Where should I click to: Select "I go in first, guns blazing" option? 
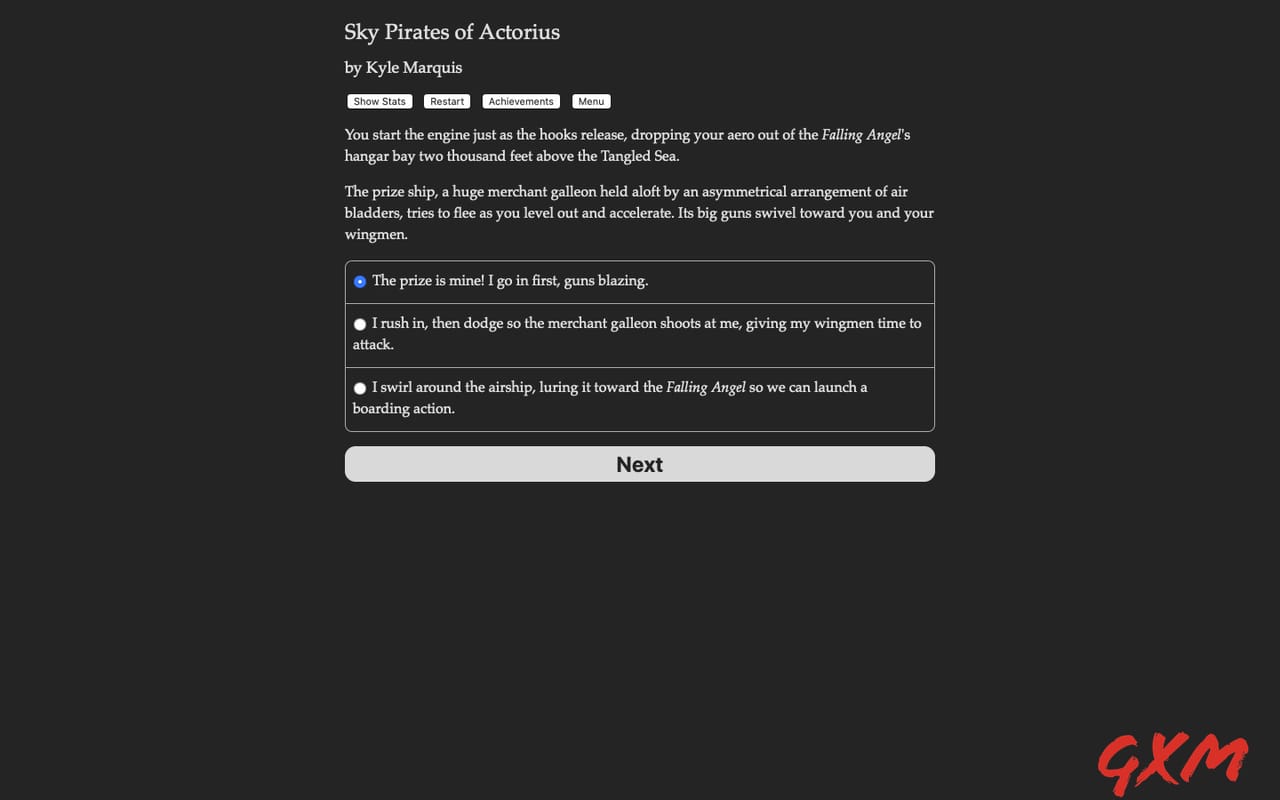(x=360, y=282)
